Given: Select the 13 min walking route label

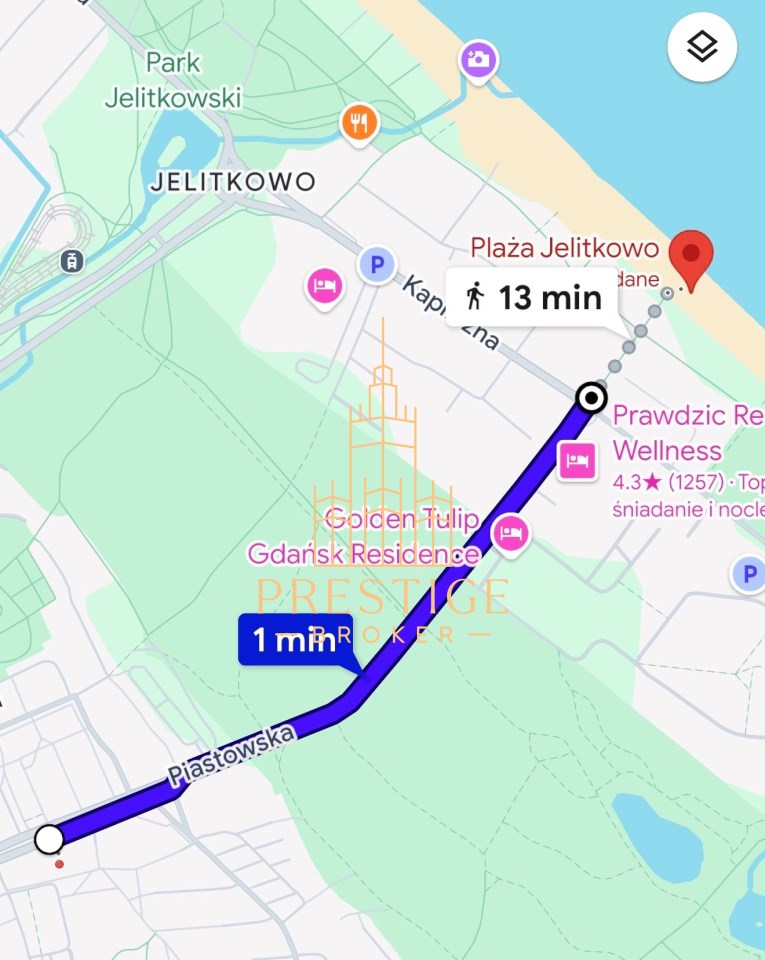Looking at the screenshot, I should point(532,298).
